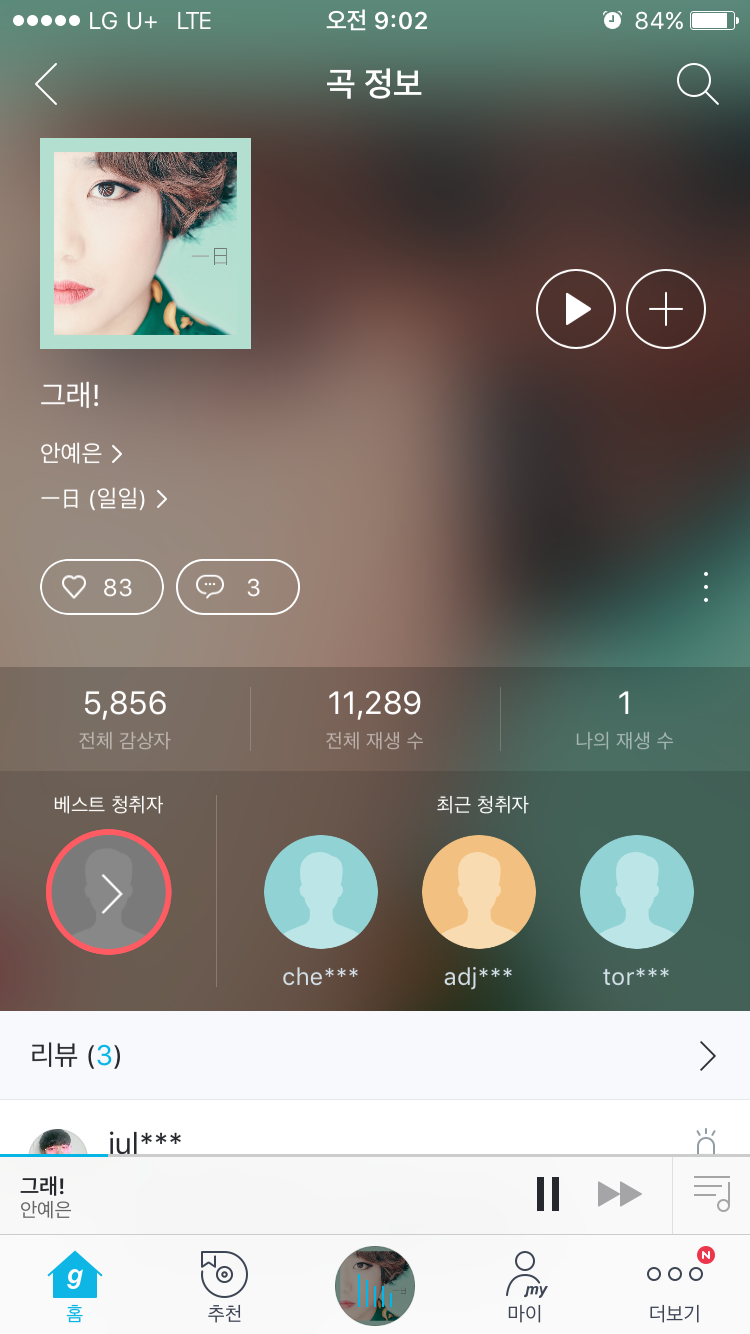Skip to the next track
Image resolution: width=750 pixels, height=1334 pixels.
tap(620, 1194)
